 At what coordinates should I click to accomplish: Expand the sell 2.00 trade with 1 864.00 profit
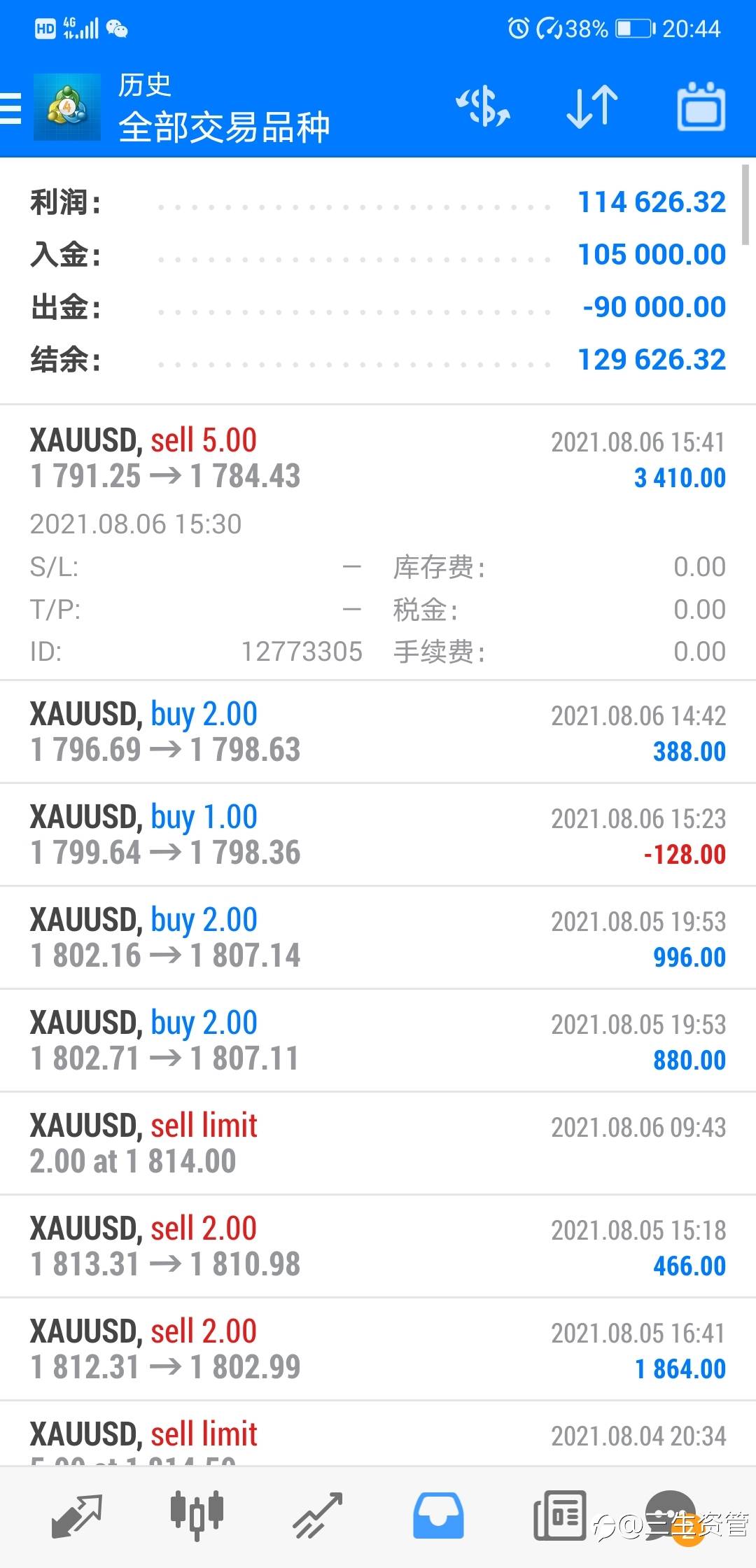click(x=378, y=1349)
